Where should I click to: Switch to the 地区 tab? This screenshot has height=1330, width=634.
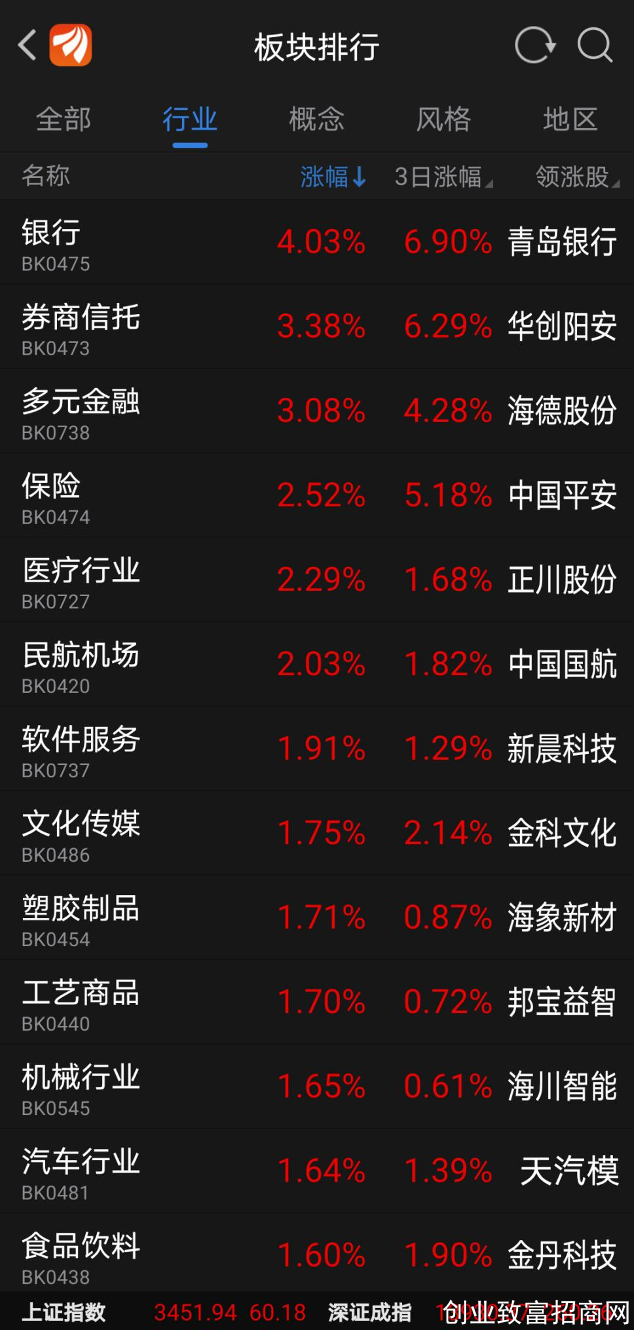point(570,120)
